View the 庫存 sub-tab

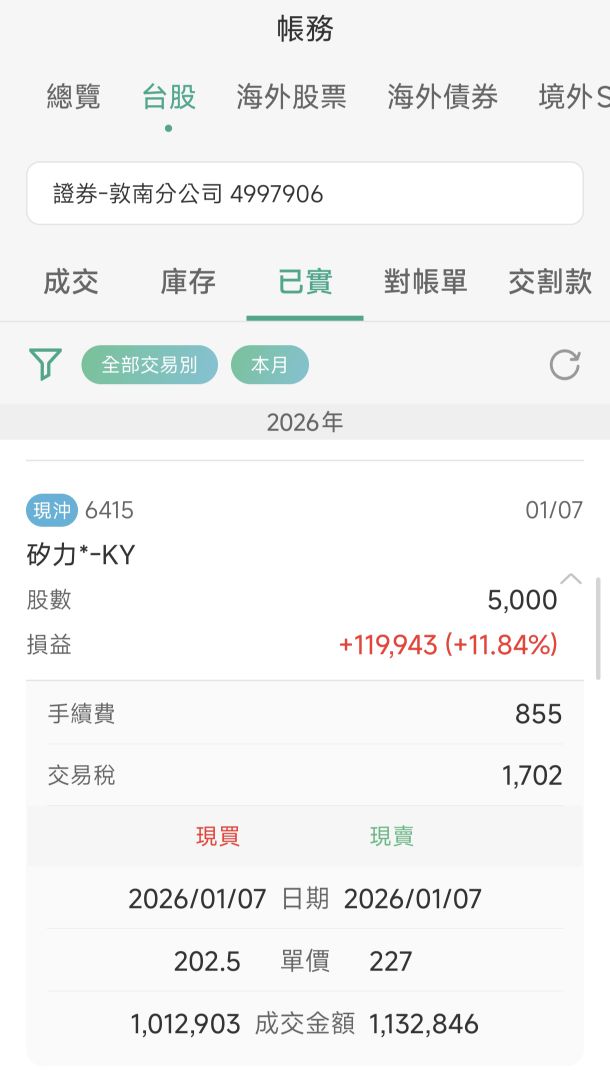tap(188, 282)
